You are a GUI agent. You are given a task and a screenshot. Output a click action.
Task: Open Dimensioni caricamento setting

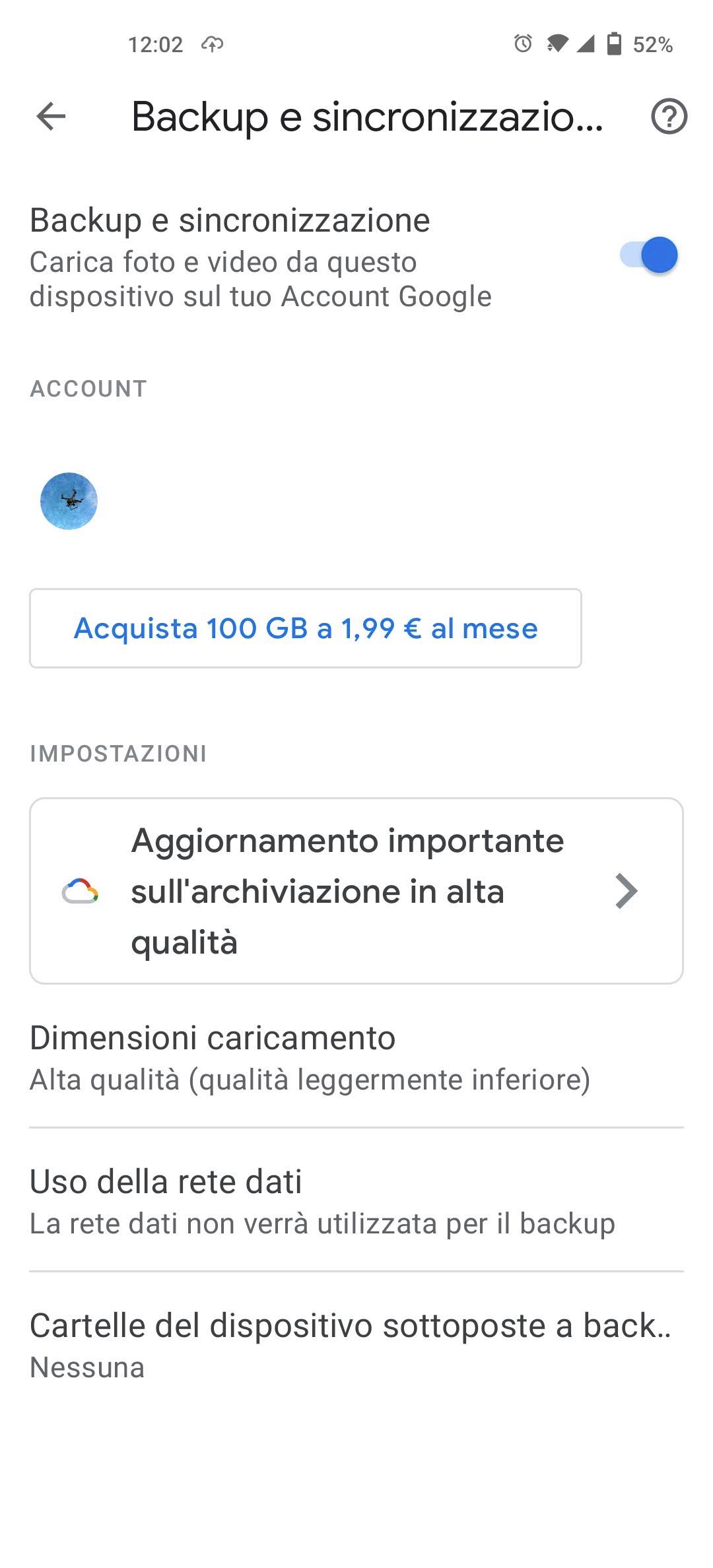pos(356,1057)
